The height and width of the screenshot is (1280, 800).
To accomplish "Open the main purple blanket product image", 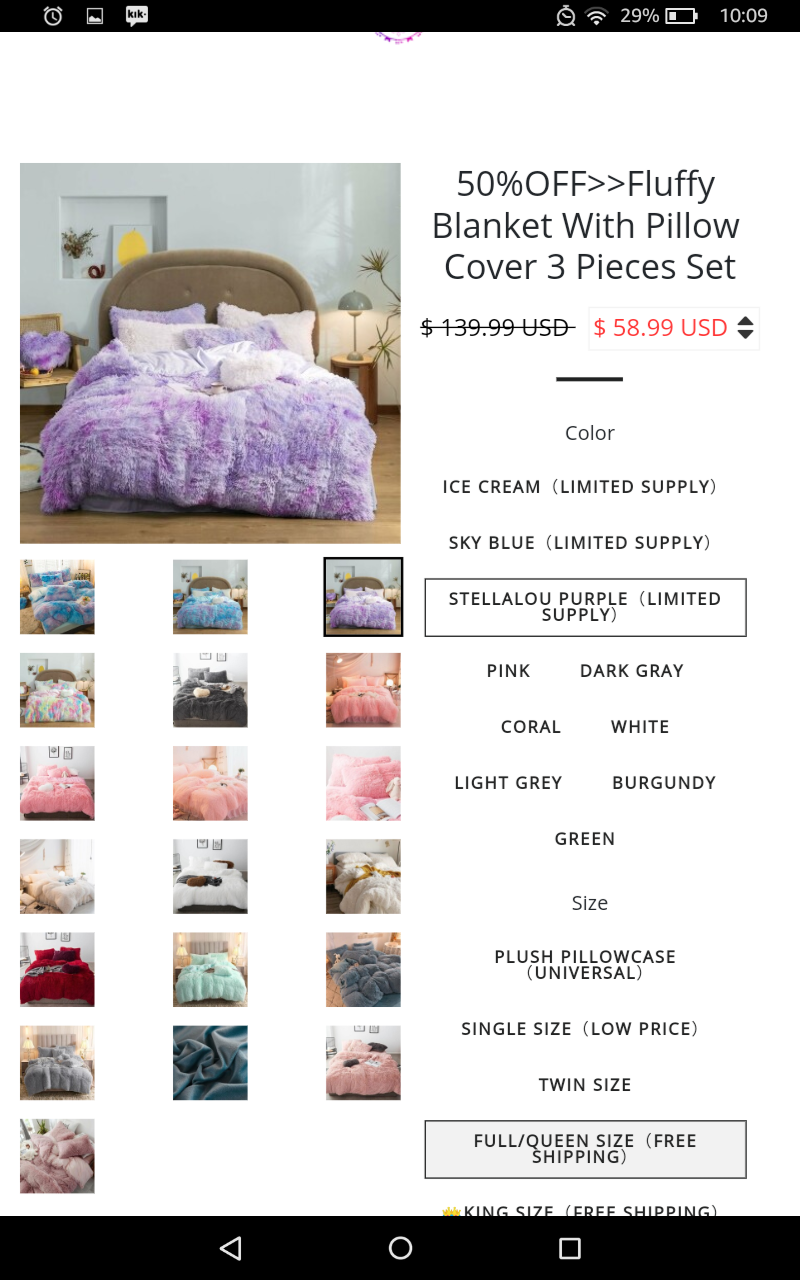I will (210, 353).
